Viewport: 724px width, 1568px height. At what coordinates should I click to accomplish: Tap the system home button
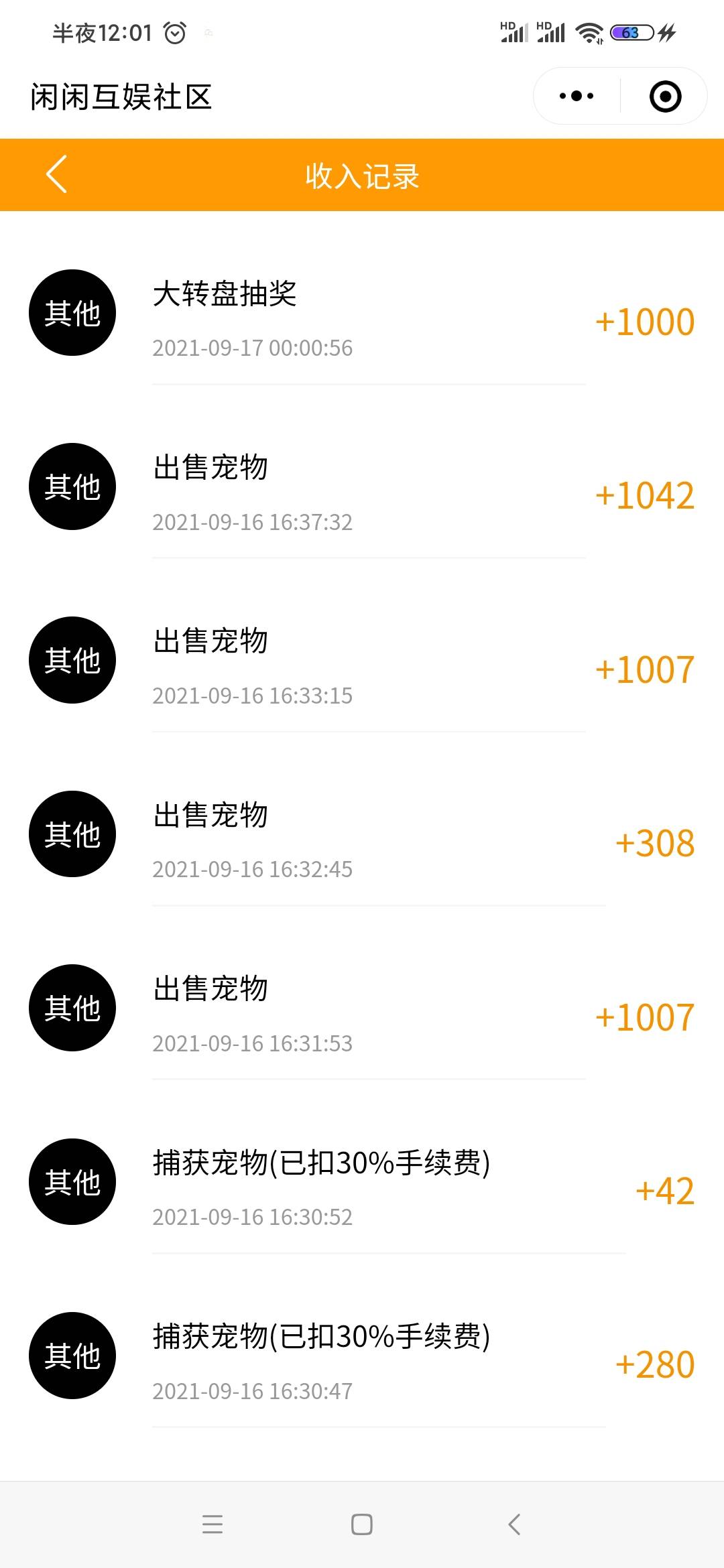pos(362,1524)
